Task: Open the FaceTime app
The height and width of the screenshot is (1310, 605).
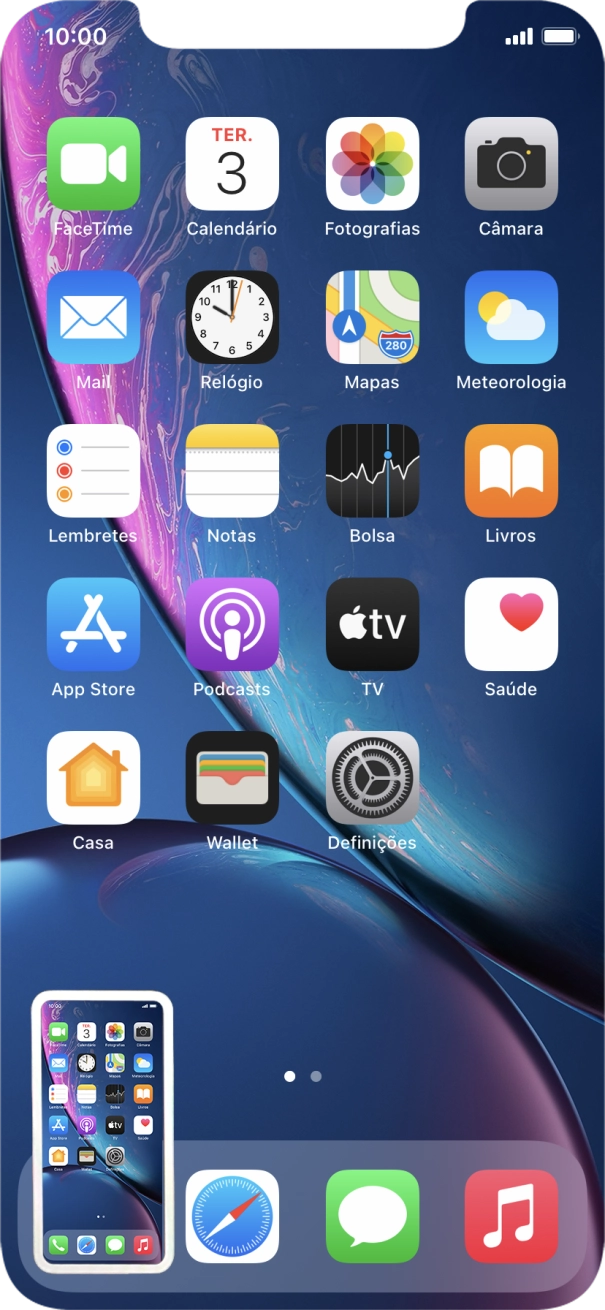Action: point(93,164)
